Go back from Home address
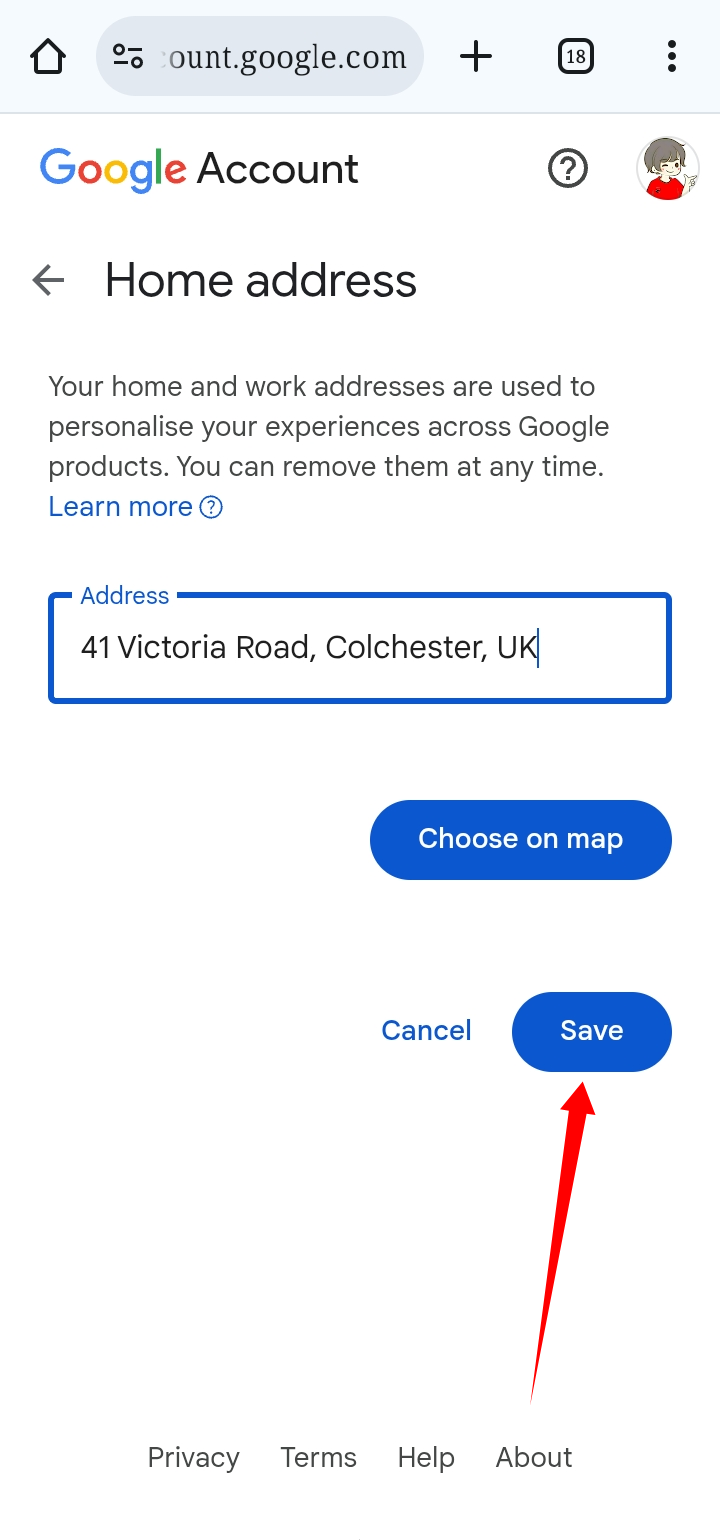The image size is (720, 1540). pos(48,280)
